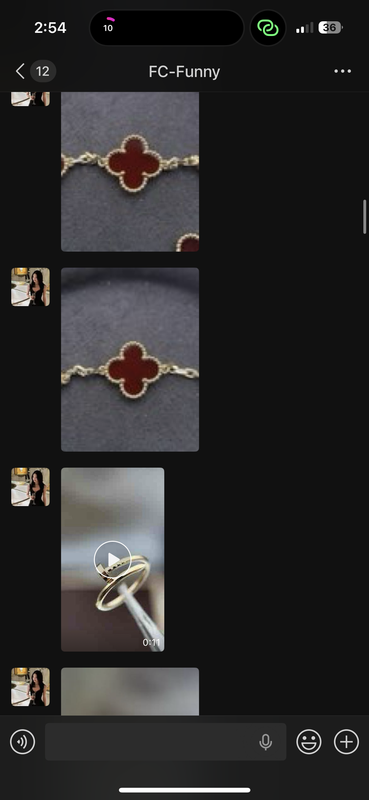Open the emoji sticker panel
Viewport: 369px width, 800px height.
[x=309, y=741]
